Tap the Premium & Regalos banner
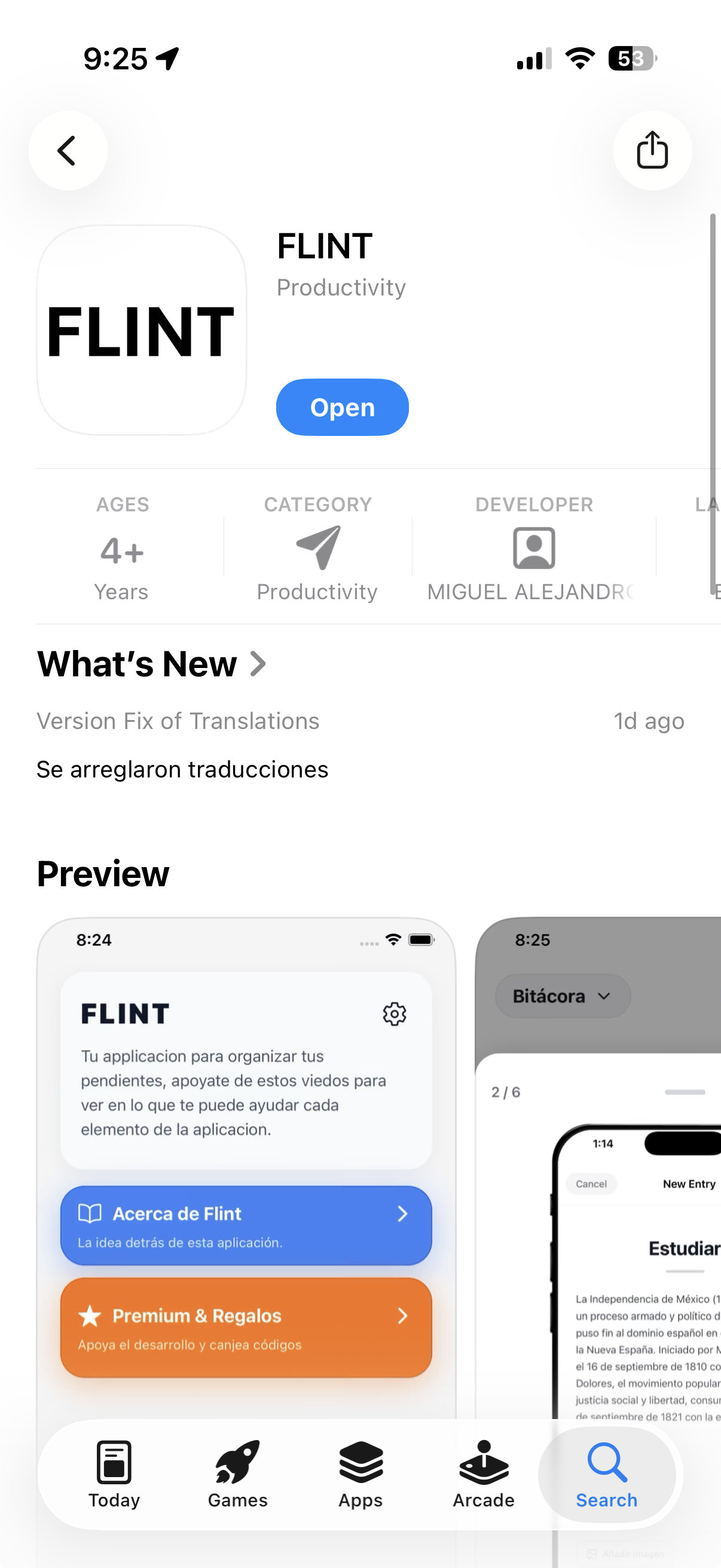721x1568 pixels. point(246,1328)
